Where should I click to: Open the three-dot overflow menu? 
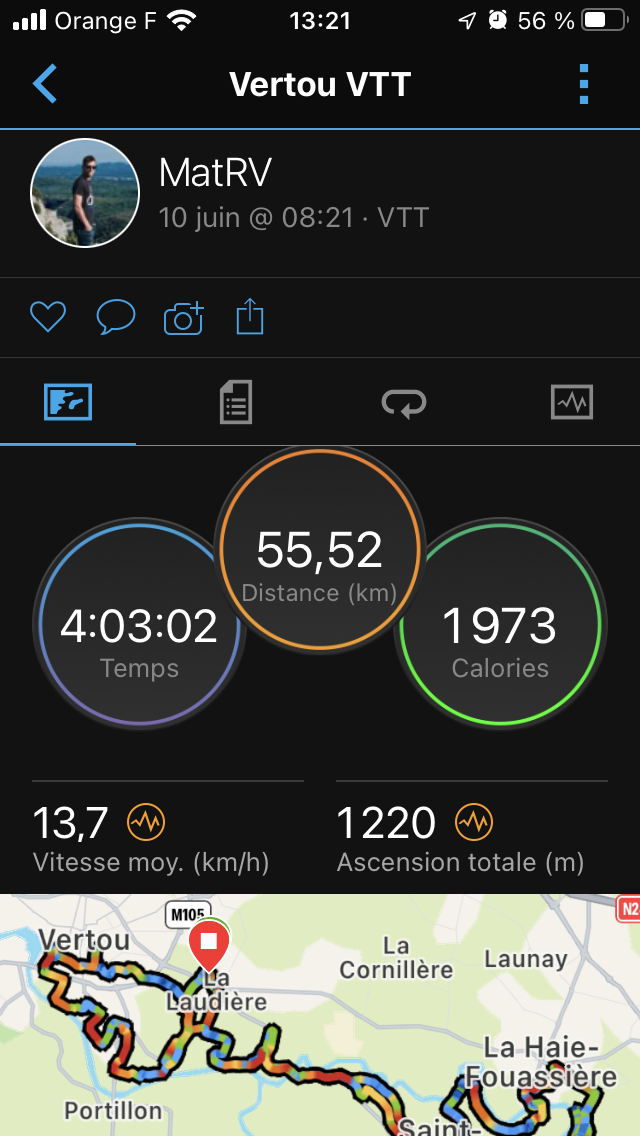(x=585, y=84)
